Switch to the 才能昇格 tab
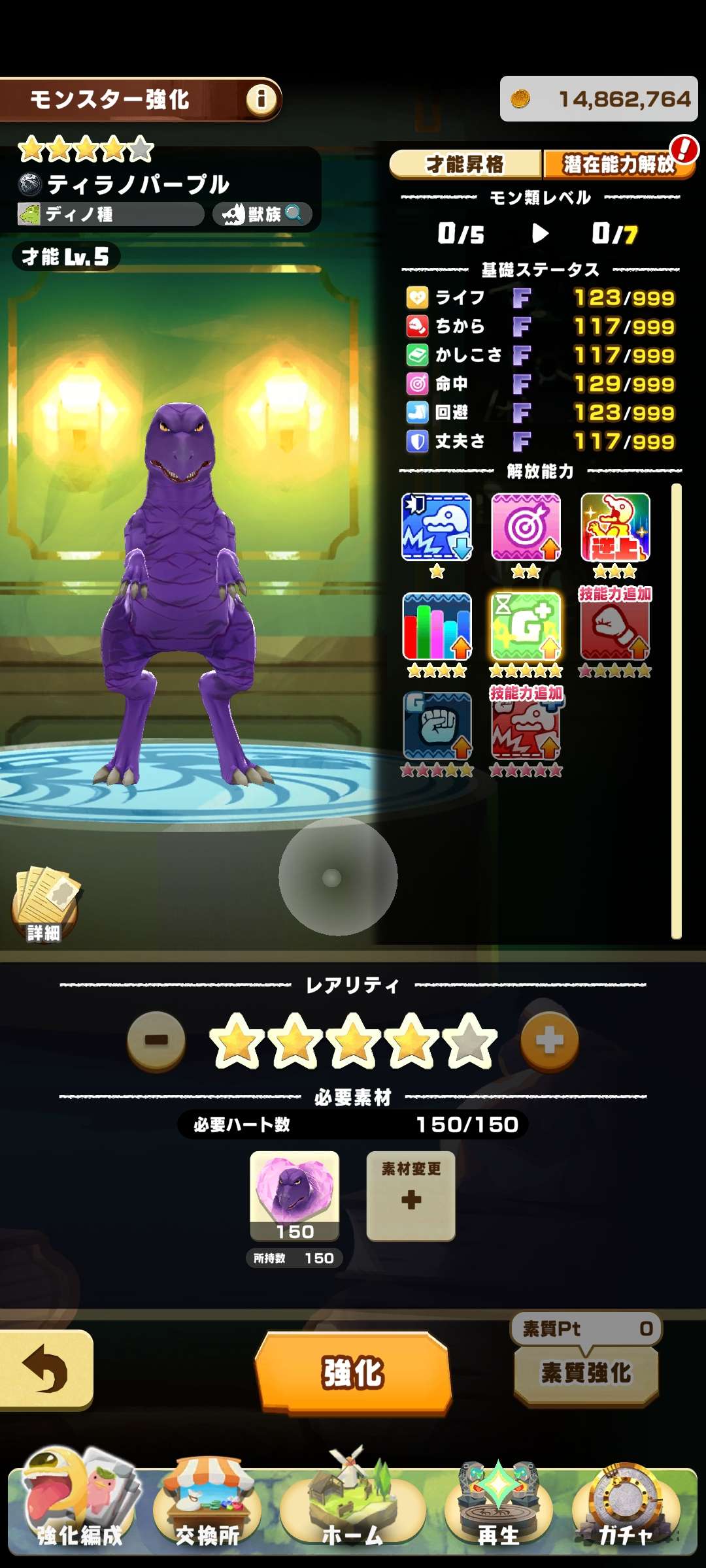This screenshot has height=1568, width=706. point(465,164)
